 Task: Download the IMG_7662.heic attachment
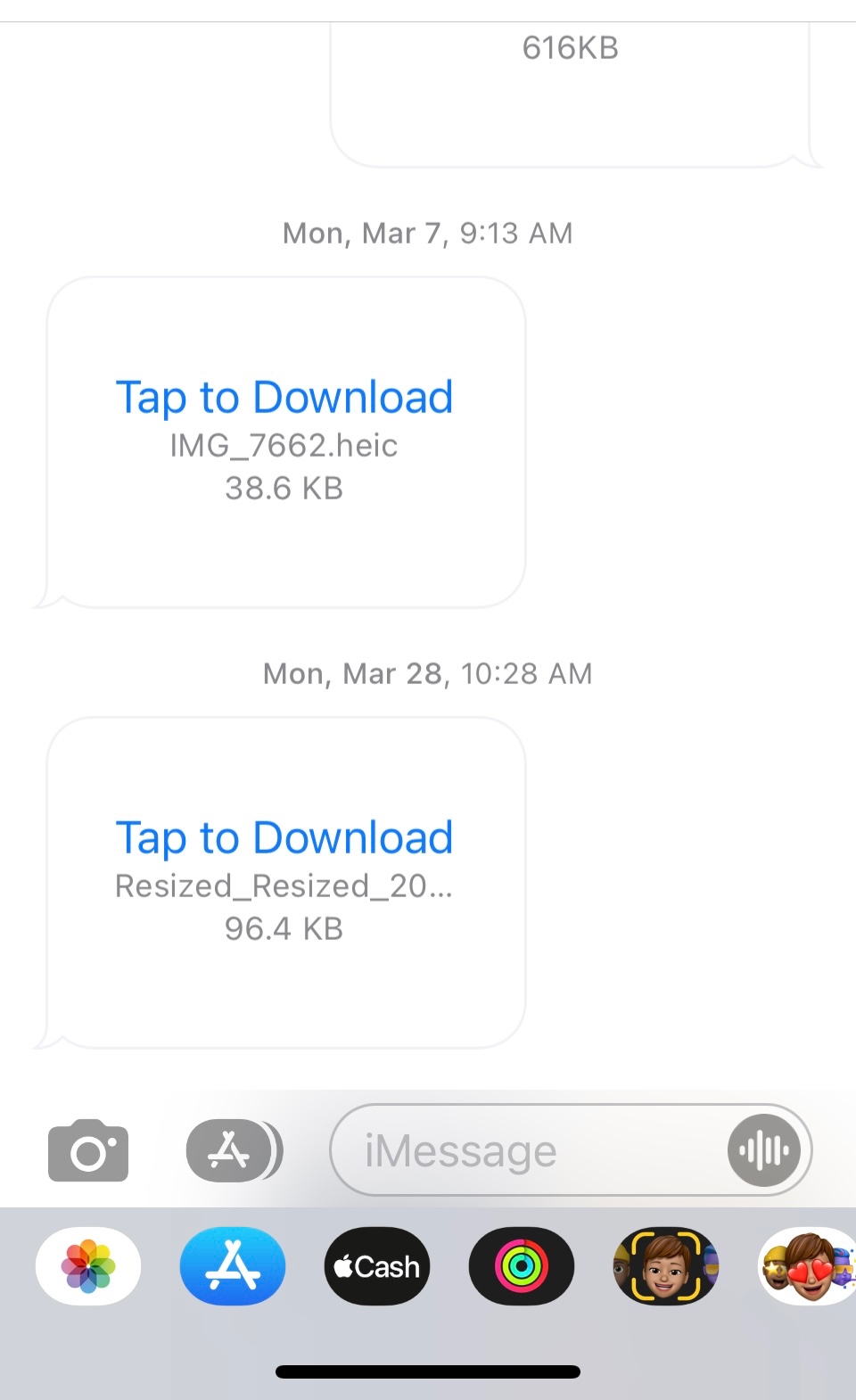click(x=284, y=397)
